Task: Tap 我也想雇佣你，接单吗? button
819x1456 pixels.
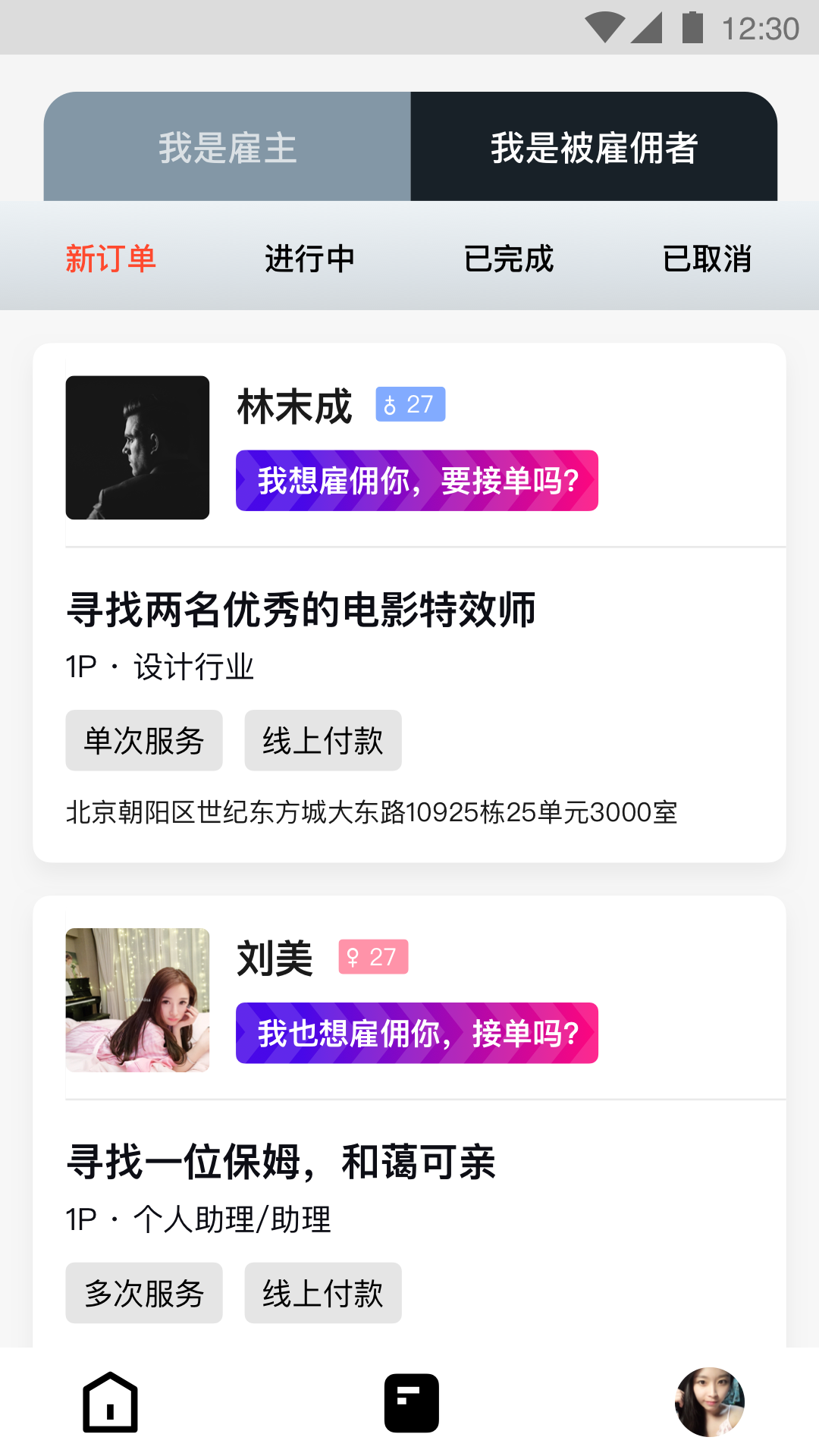Action: [x=417, y=1033]
